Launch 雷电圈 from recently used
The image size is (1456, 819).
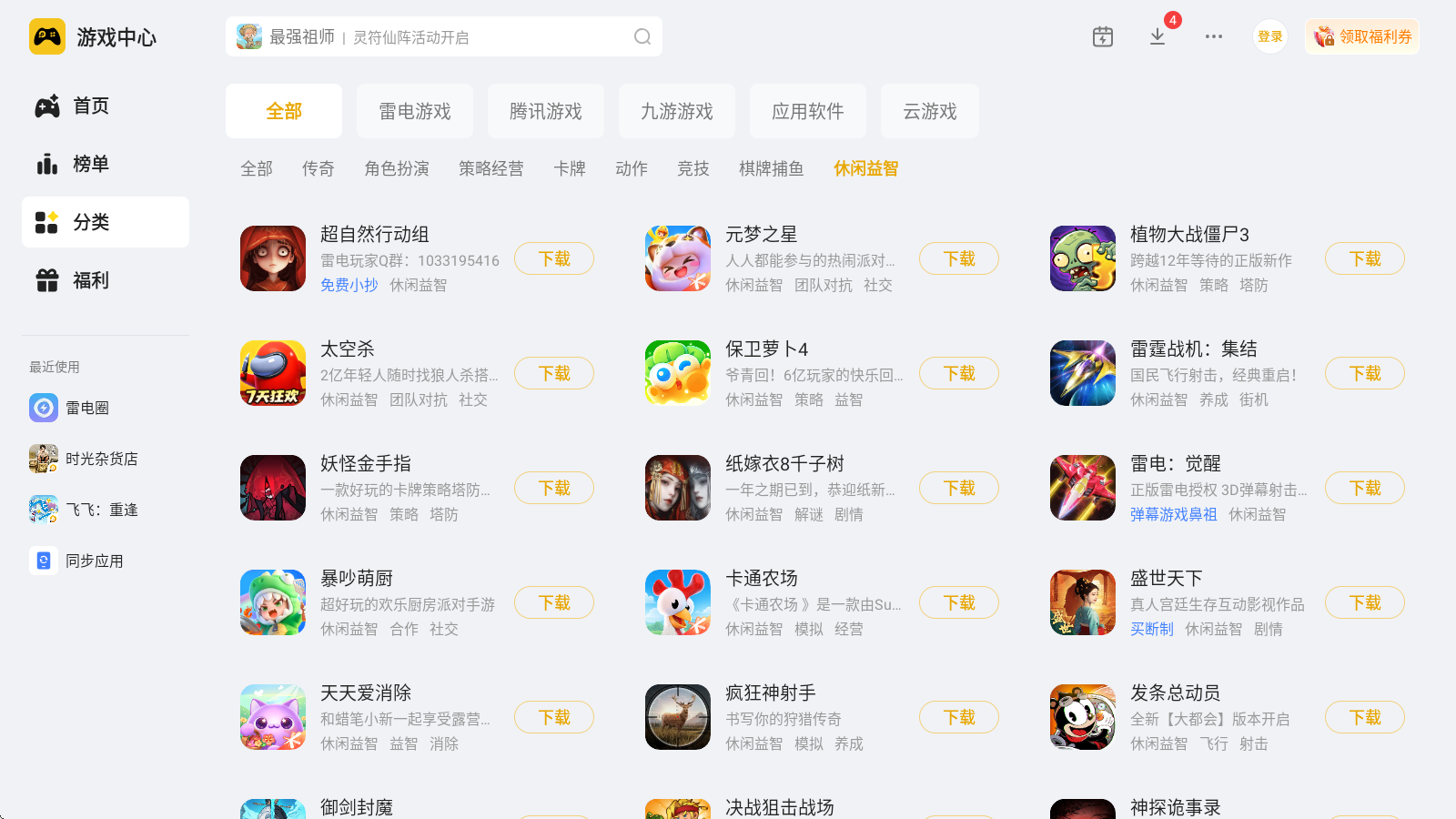(86, 408)
